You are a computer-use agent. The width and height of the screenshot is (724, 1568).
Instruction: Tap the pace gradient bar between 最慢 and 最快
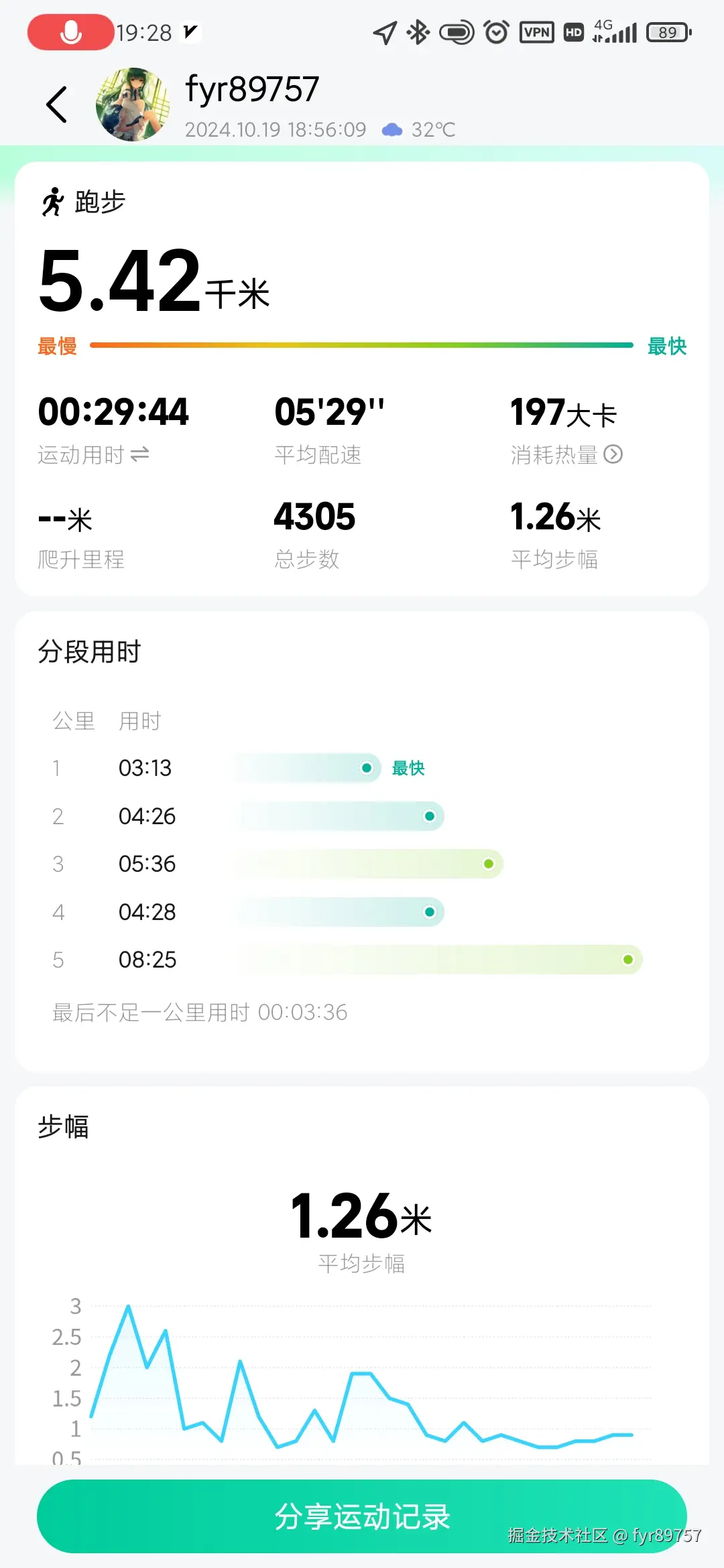362,346
